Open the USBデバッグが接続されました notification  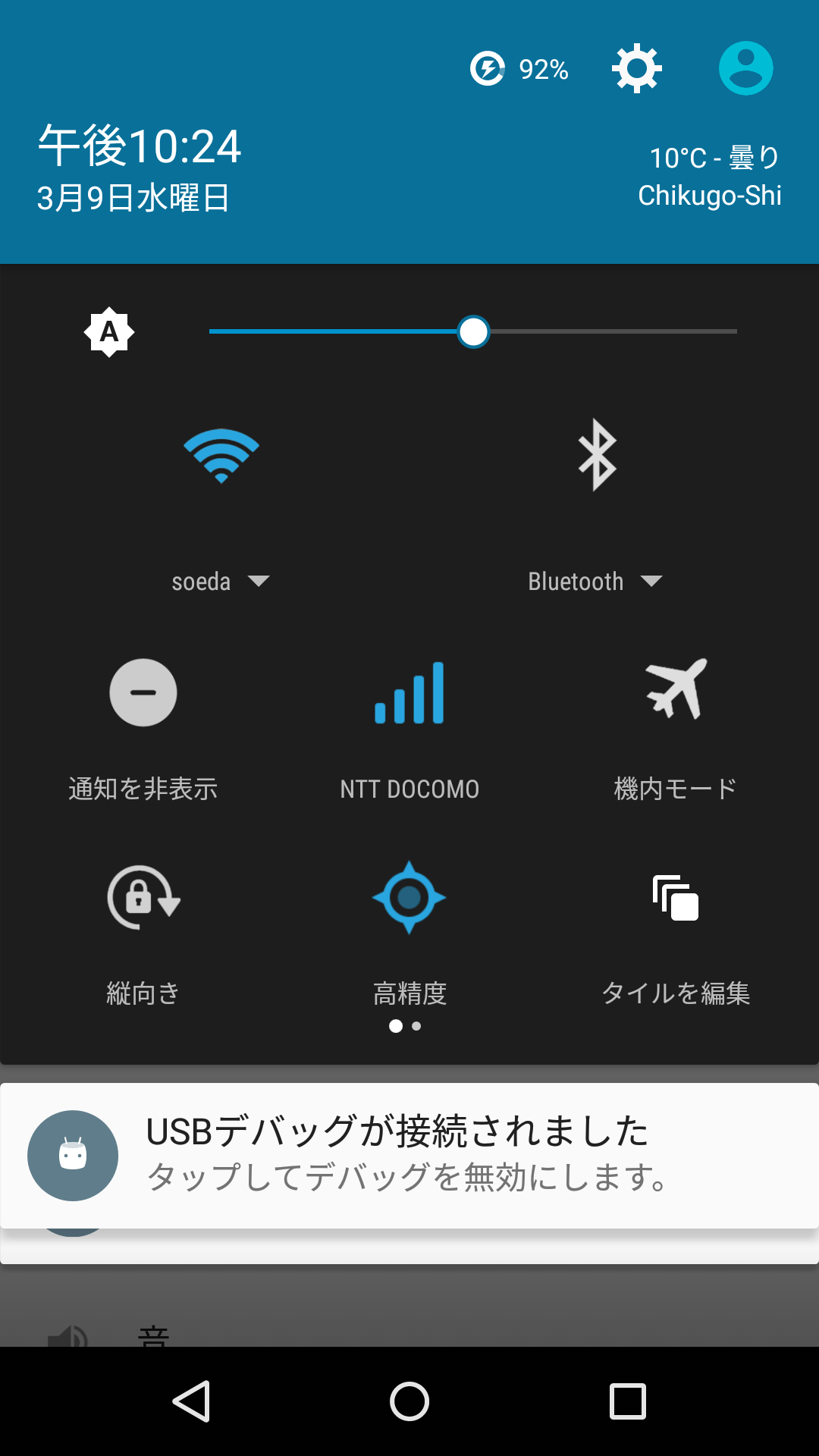(x=409, y=1156)
